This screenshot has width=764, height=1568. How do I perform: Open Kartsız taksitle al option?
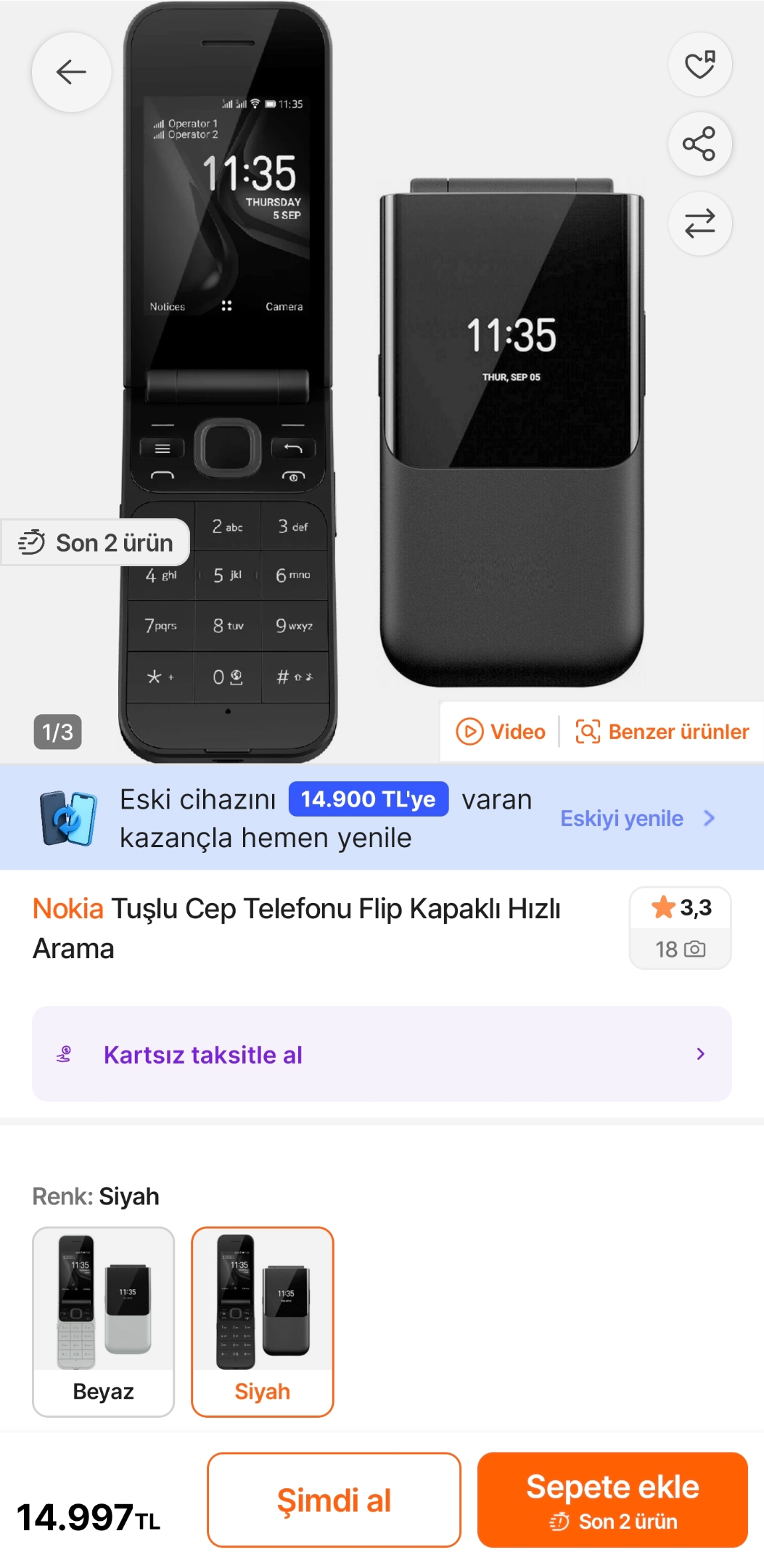[382, 1054]
